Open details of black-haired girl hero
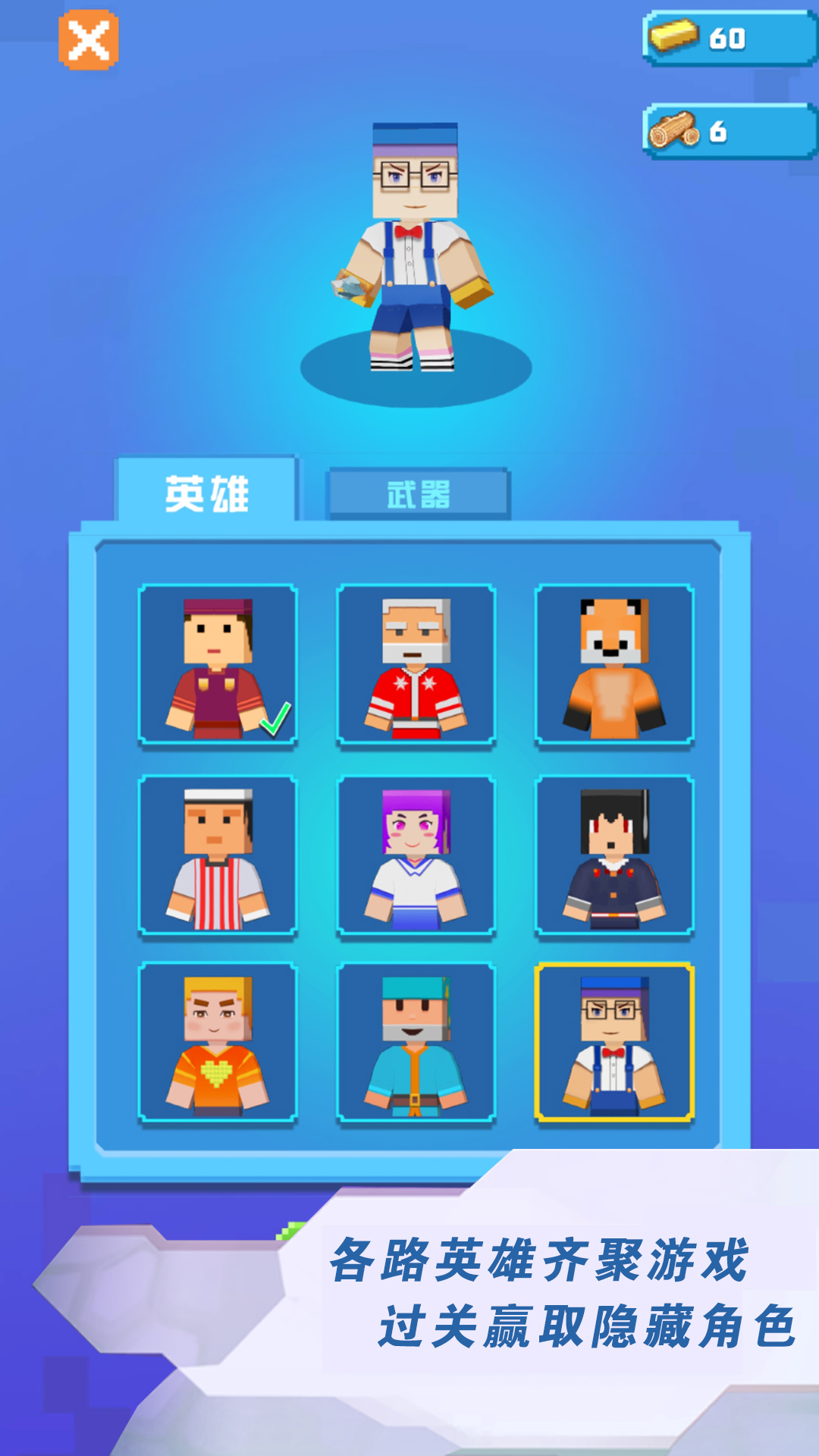This screenshot has width=819, height=1456. [616, 853]
